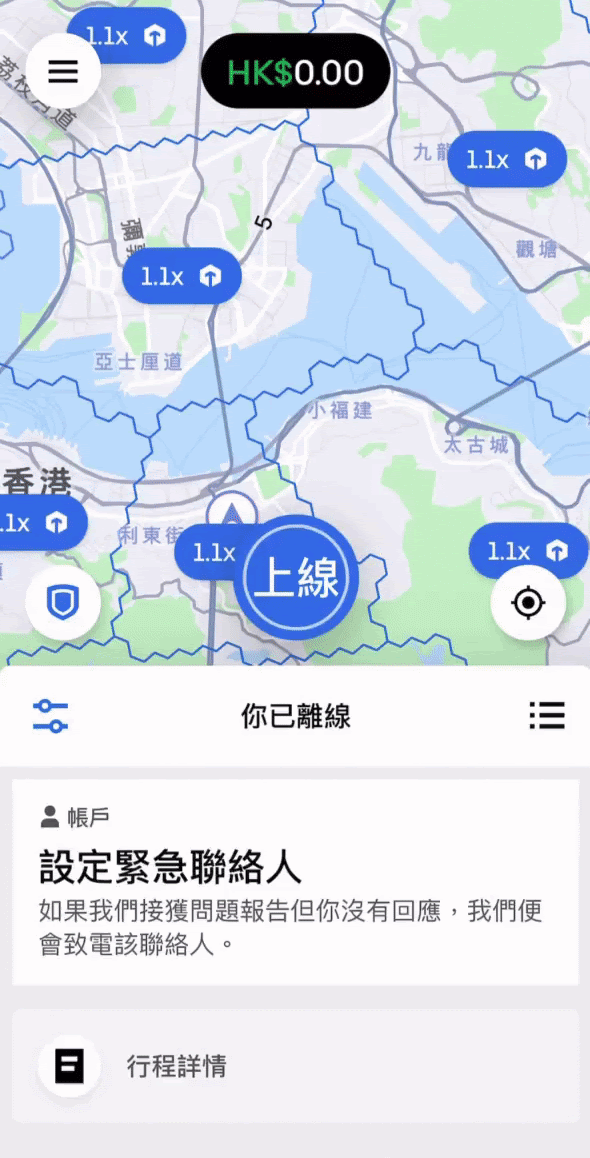This screenshot has width=590, height=1158.
Task: Open the hamburger menu
Action: pyautogui.click(x=63, y=71)
